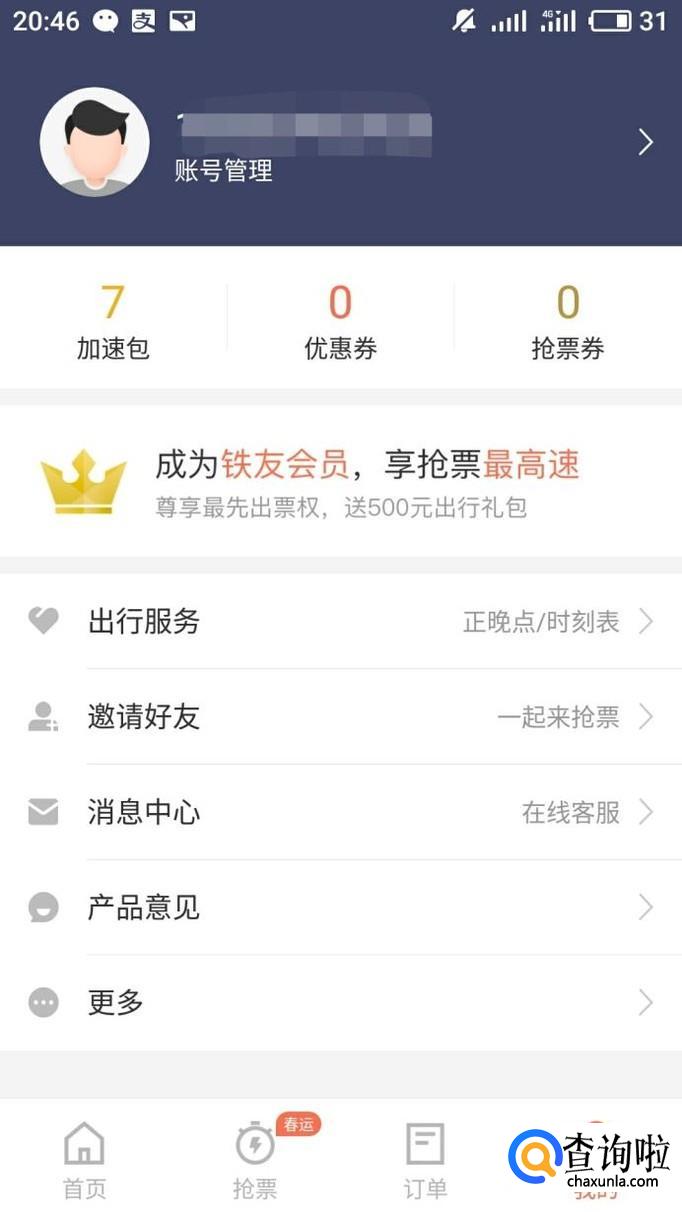Screen dimensions: 682x1212
Task: Open the 更多 row
Action: (x=340, y=1002)
